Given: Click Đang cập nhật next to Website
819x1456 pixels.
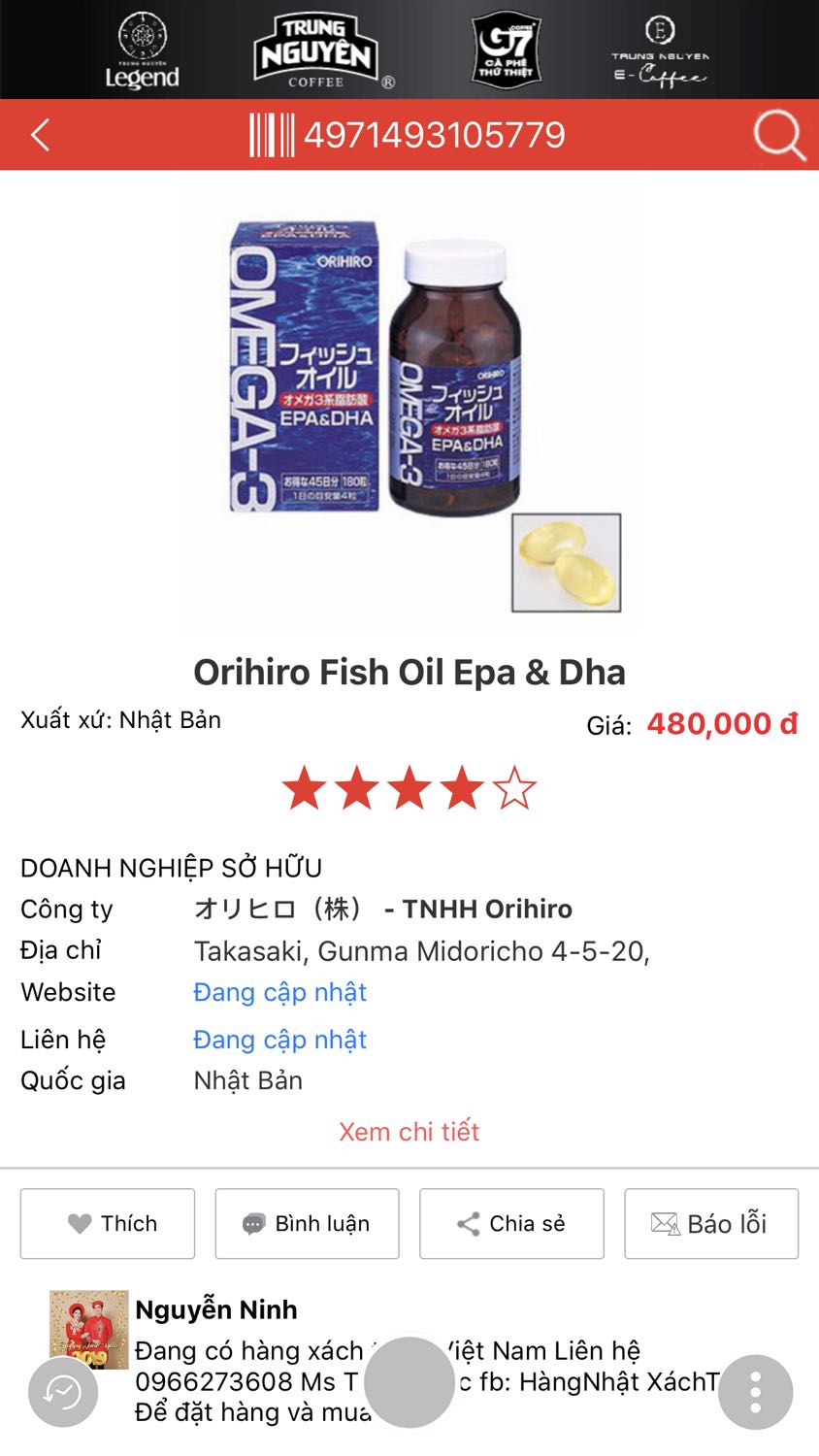Looking at the screenshot, I should 279,992.
